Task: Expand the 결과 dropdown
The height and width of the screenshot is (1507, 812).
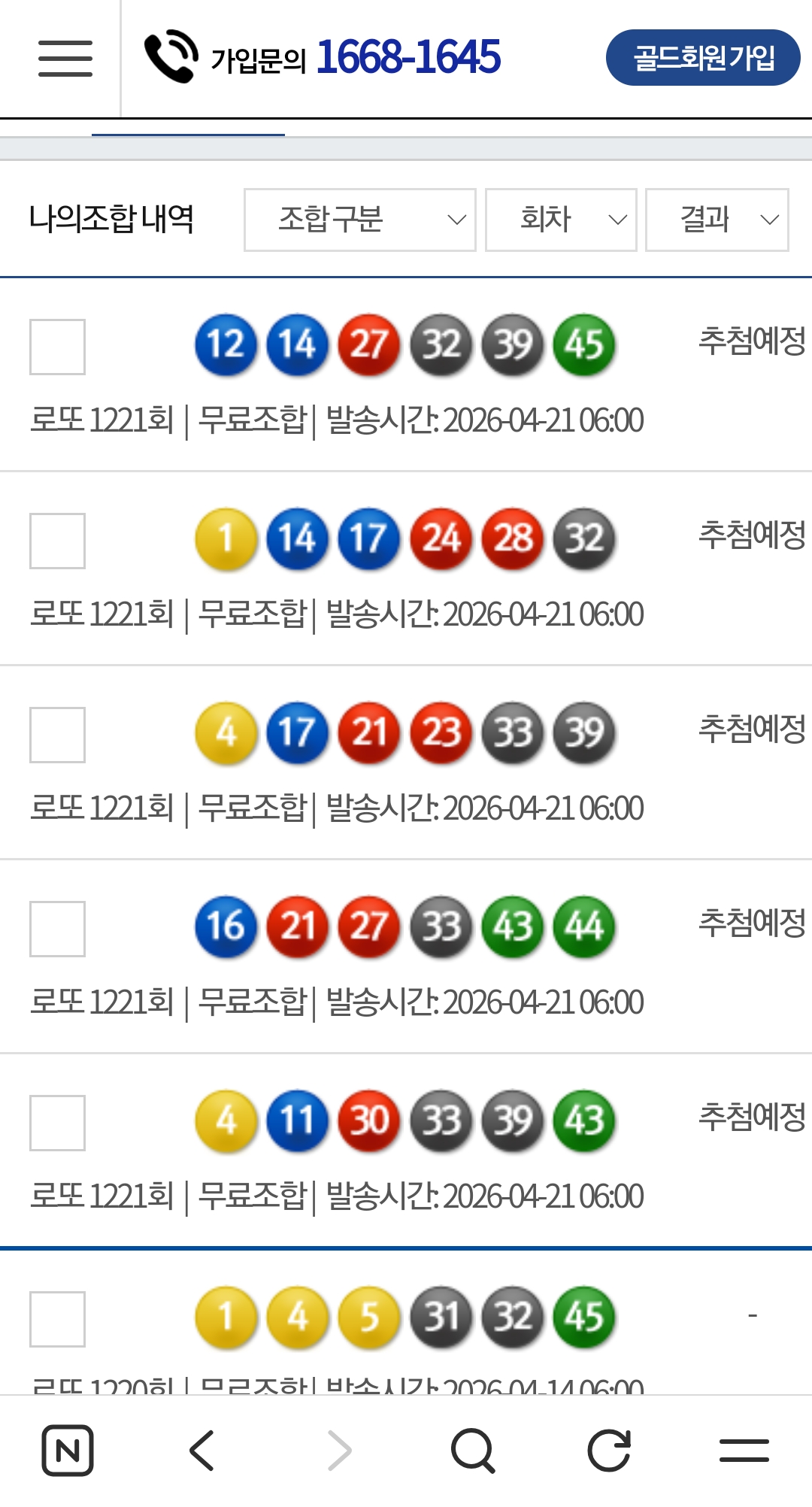Action: [717, 220]
